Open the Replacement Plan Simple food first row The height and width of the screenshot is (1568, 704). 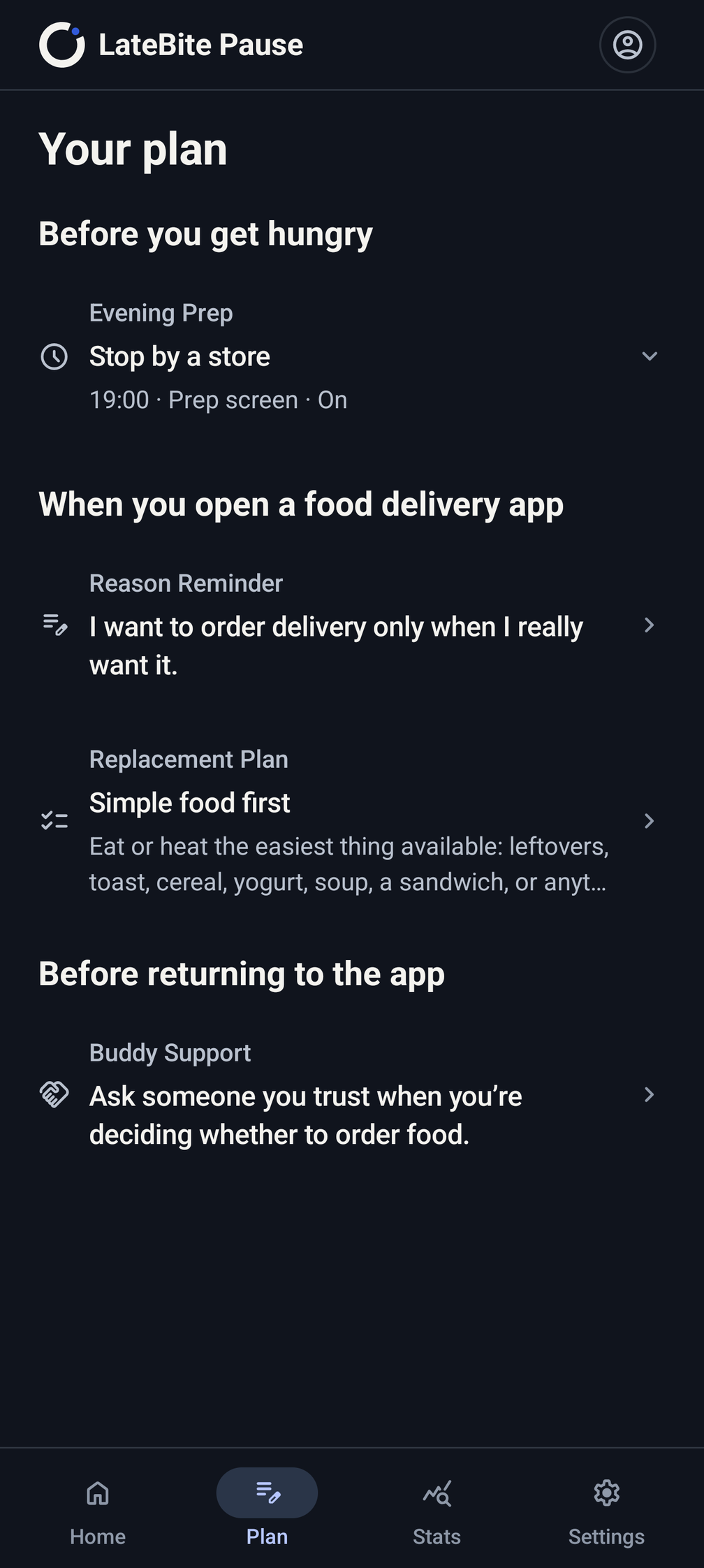tap(352, 820)
